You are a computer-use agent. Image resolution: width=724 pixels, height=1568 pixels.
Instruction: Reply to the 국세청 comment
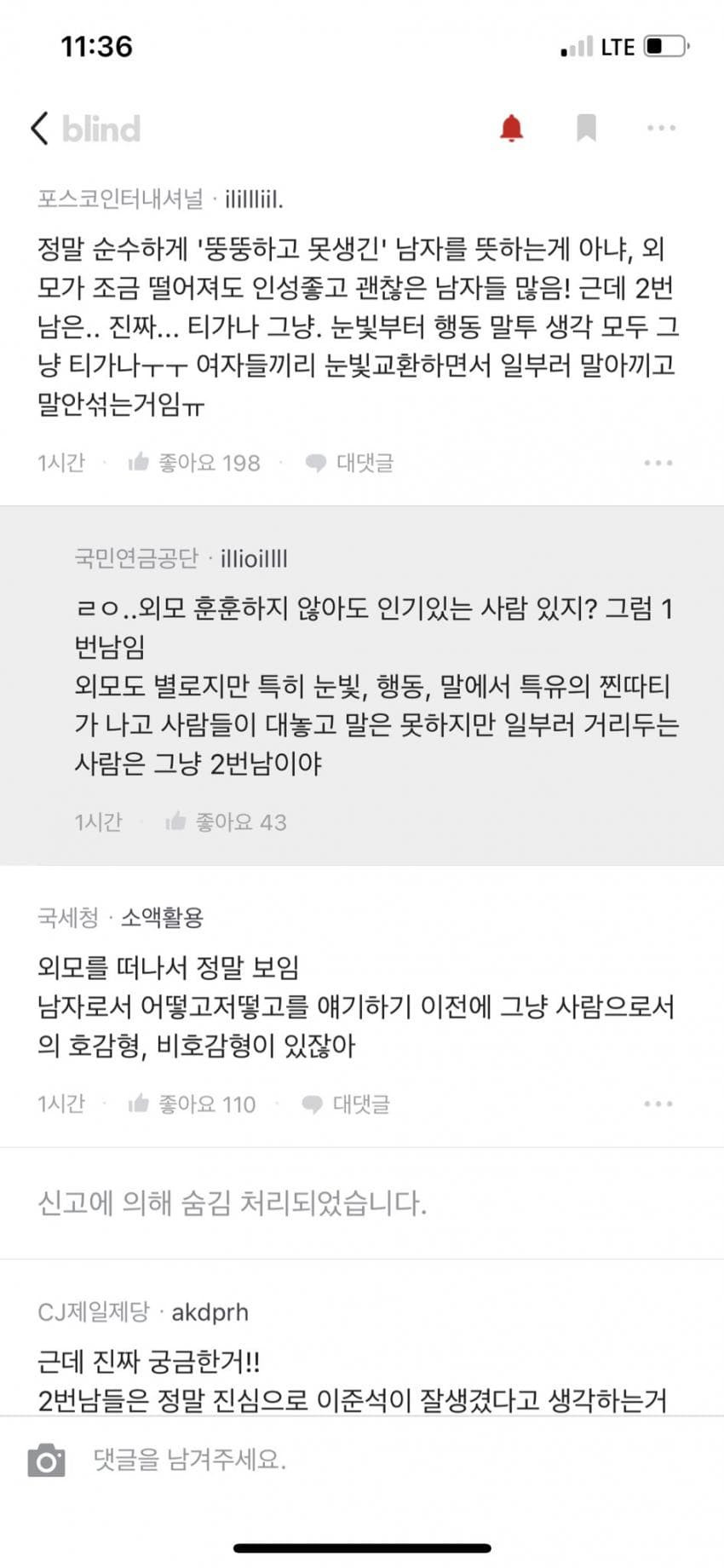tap(347, 1104)
